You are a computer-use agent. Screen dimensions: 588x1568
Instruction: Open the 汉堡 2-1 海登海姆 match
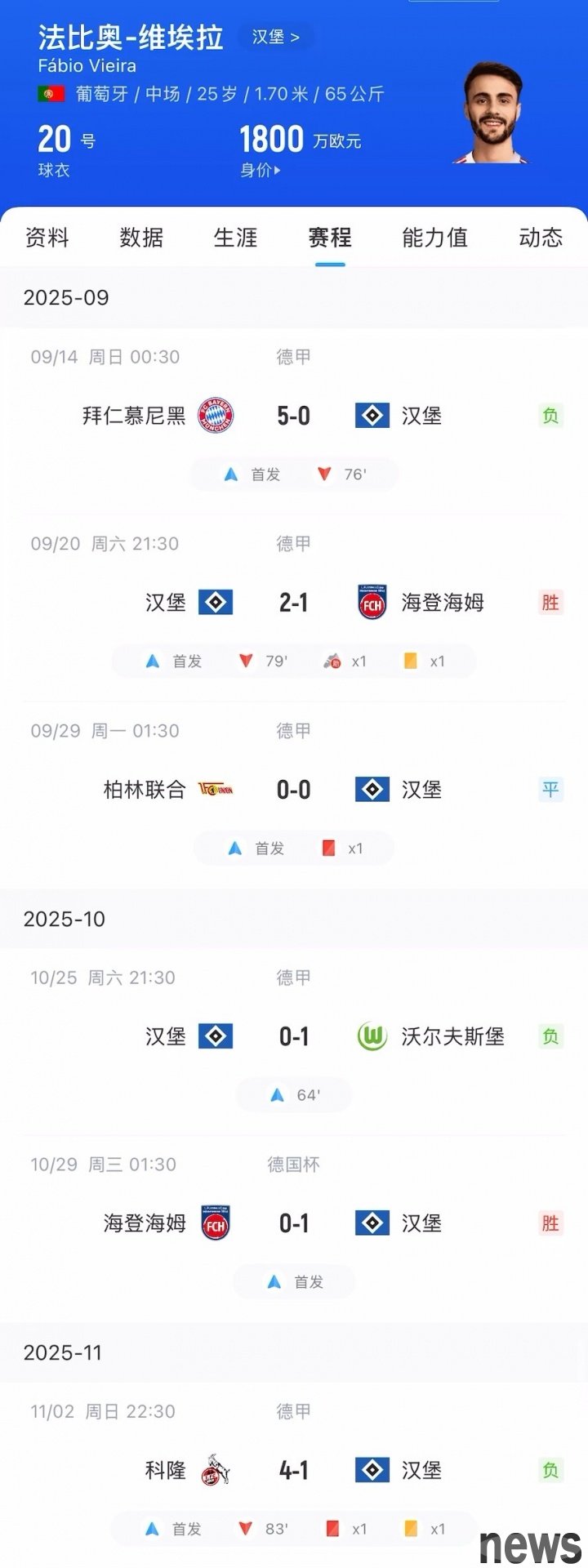293,603
